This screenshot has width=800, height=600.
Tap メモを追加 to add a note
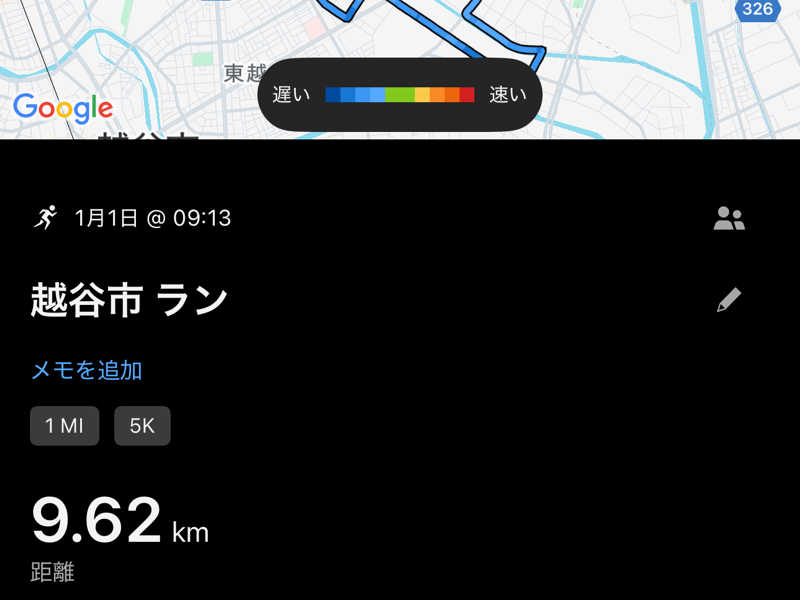pyautogui.click(x=87, y=370)
